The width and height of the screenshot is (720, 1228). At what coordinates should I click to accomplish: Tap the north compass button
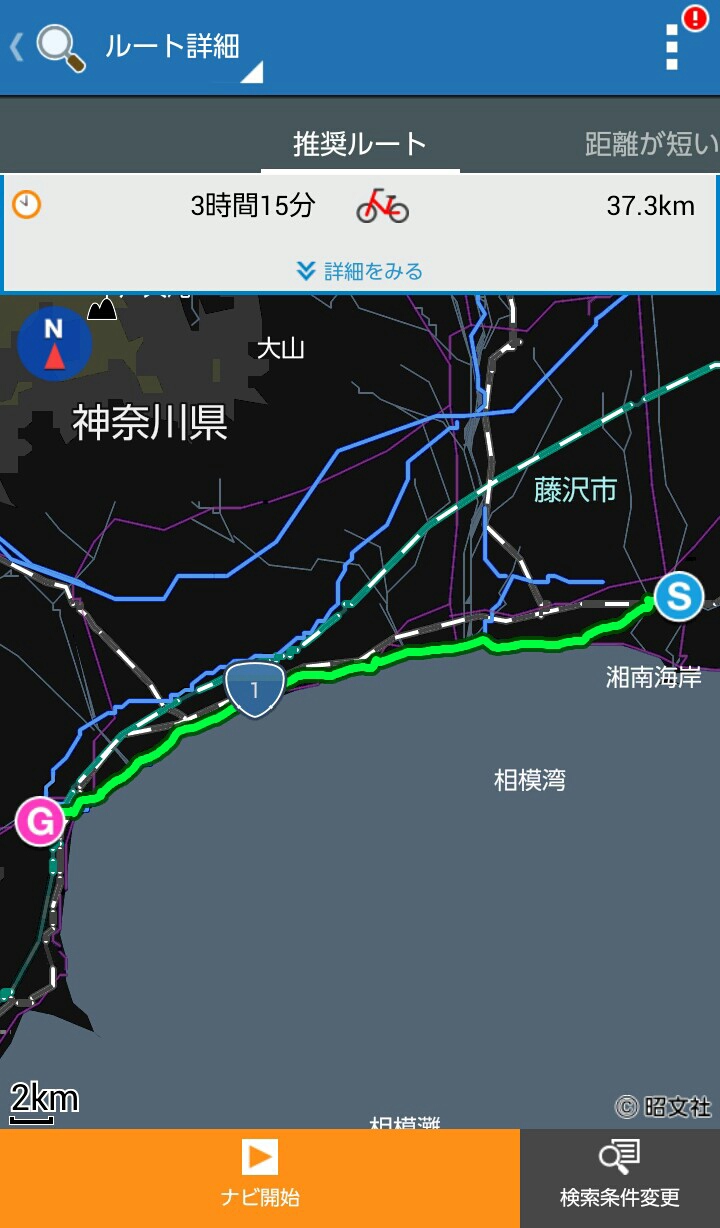(x=54, y=343)
